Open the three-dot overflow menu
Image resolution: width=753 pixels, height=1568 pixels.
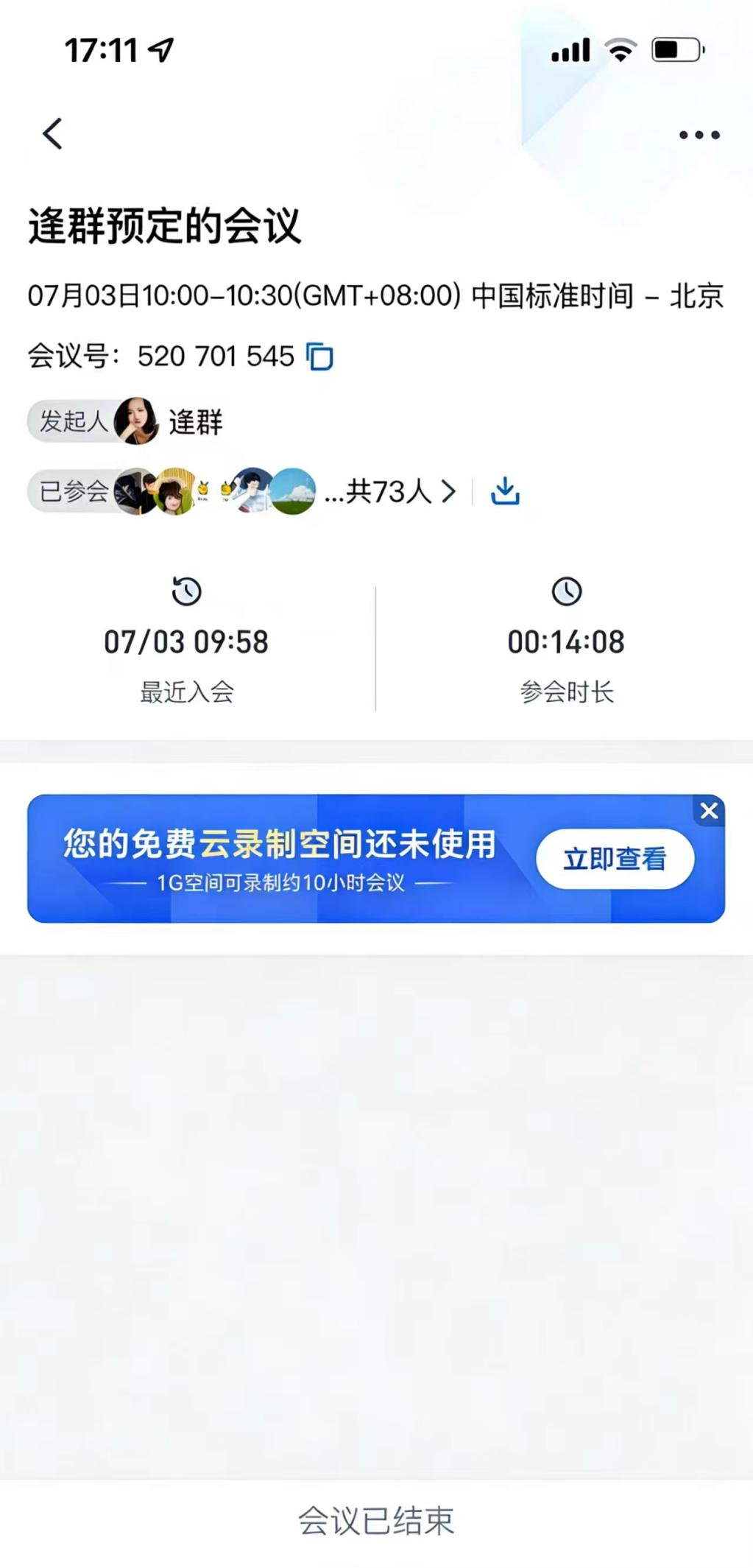point(699,135)
